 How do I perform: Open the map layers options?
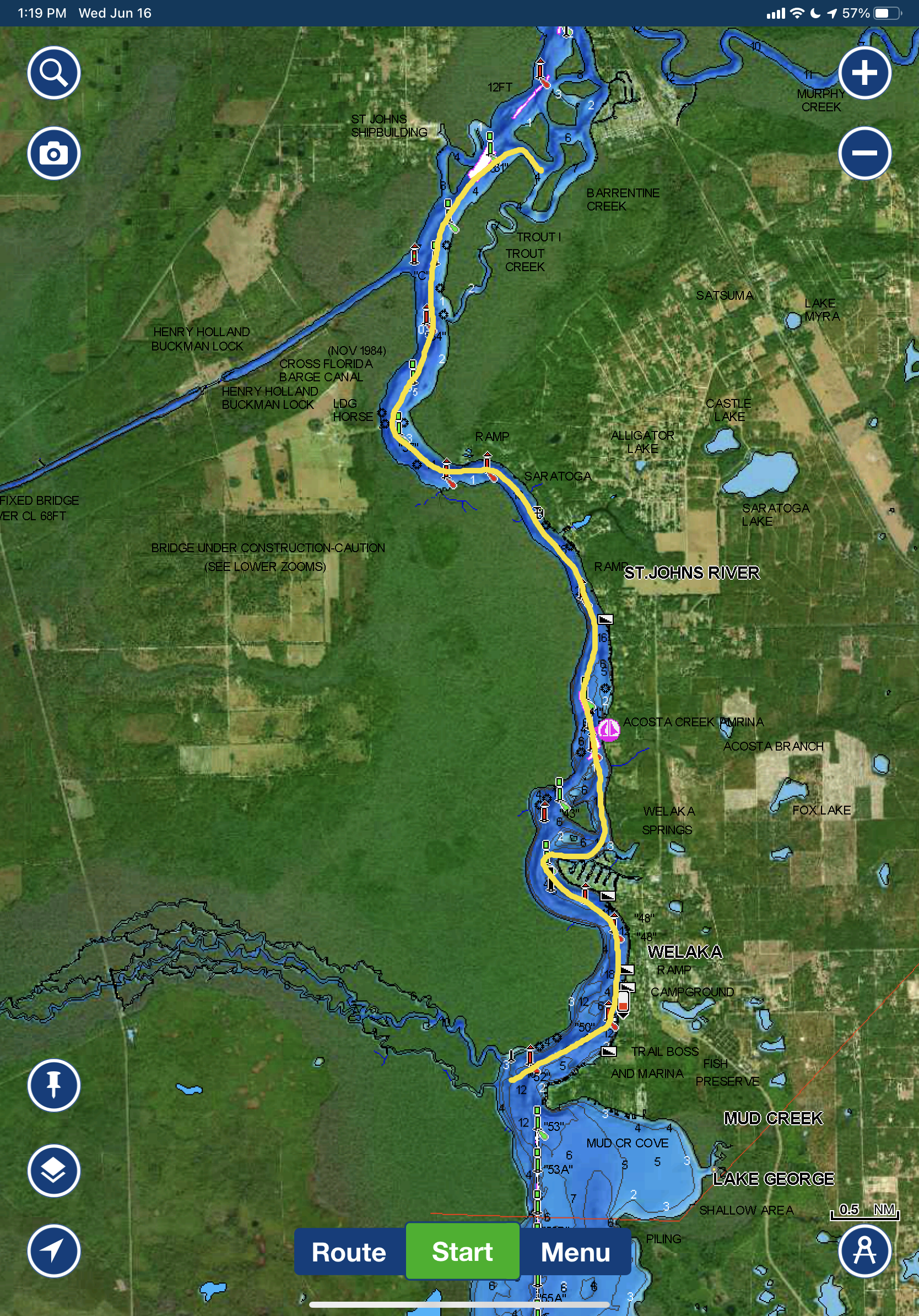coord(54,1170)
